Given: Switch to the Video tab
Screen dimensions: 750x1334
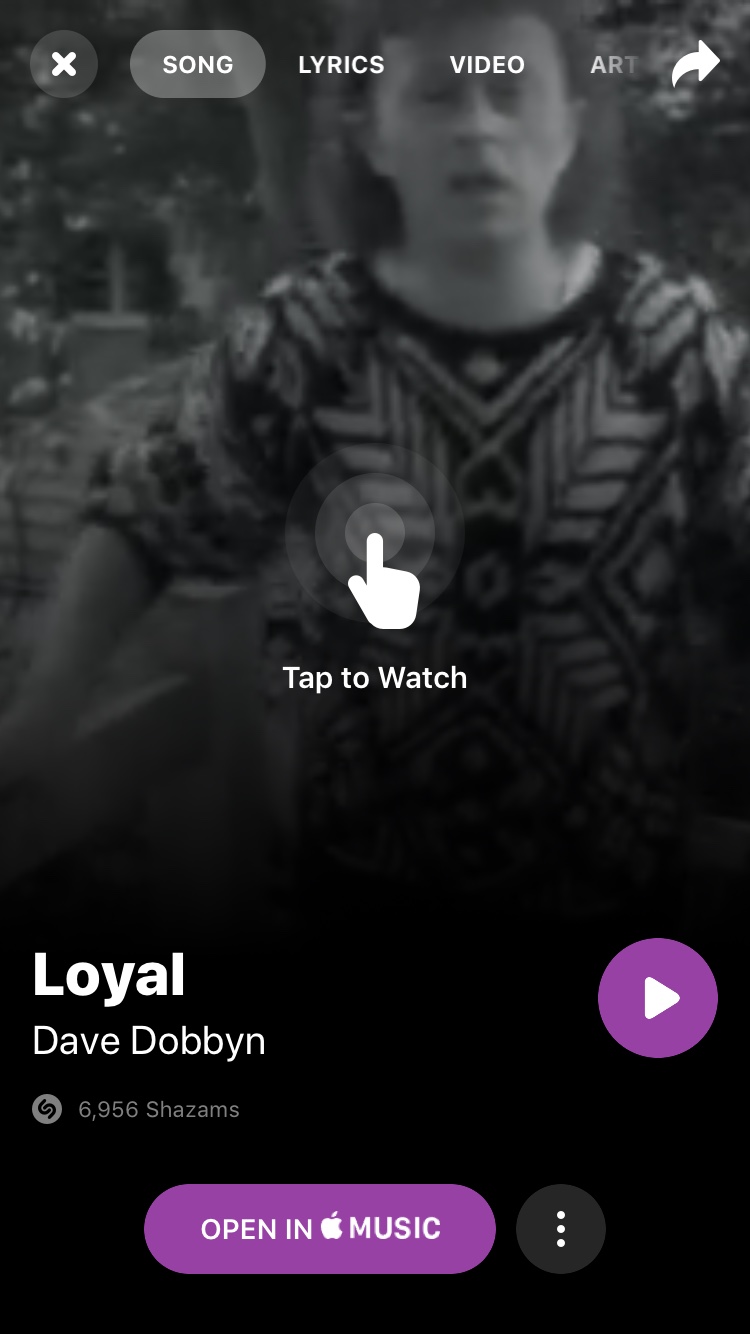Looking at the screenshot, I should point(487,64).
